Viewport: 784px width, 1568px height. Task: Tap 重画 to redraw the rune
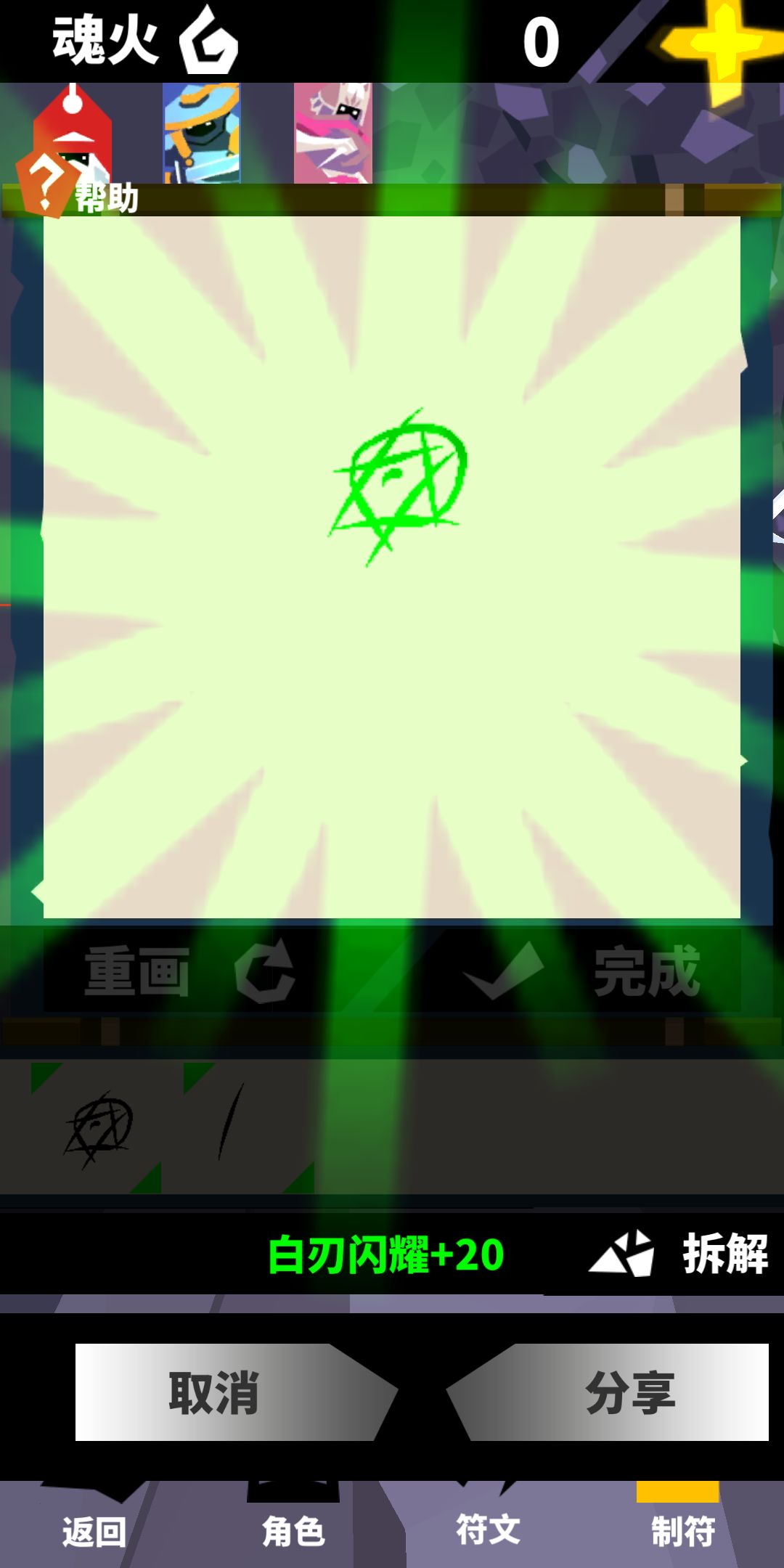tap(190, 971)
